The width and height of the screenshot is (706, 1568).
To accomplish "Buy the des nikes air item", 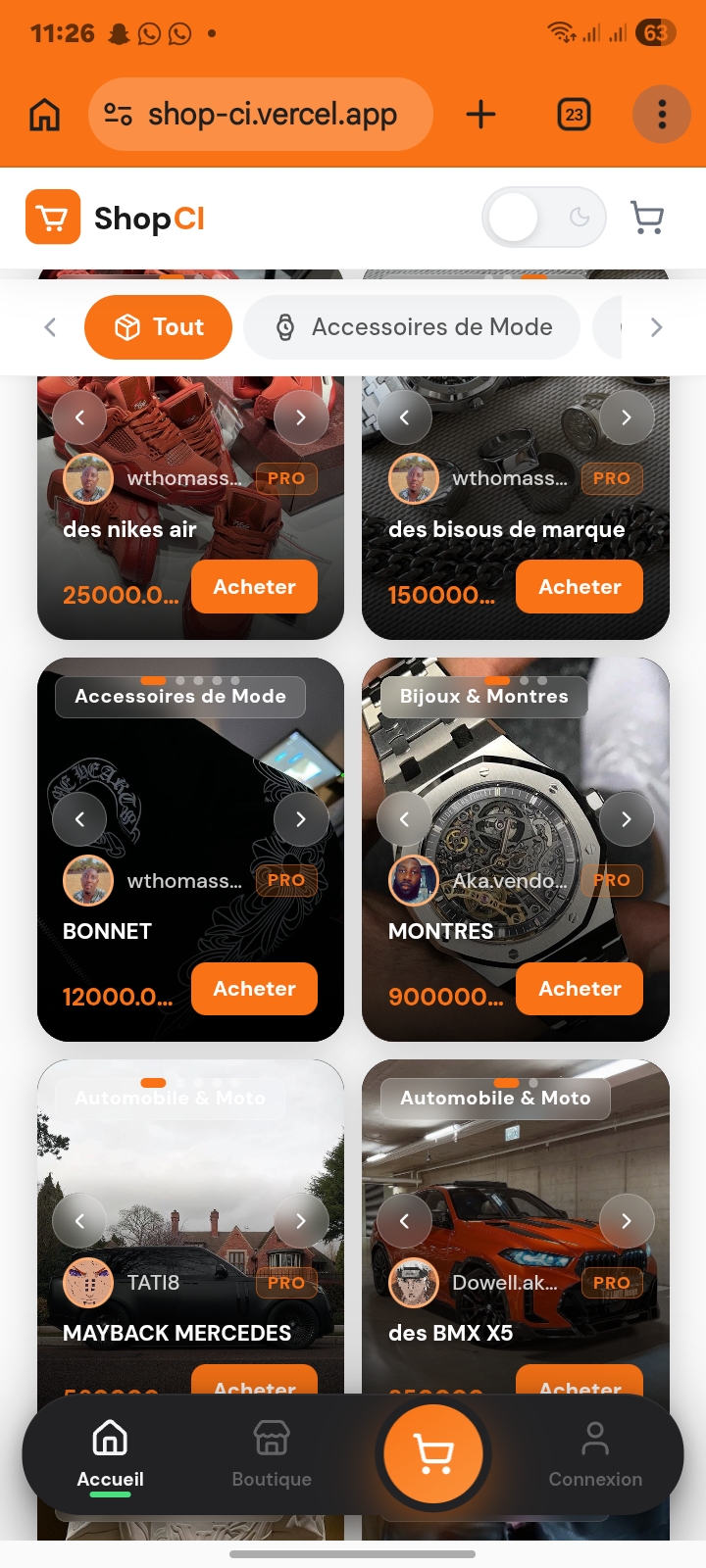I will [254, 587].
